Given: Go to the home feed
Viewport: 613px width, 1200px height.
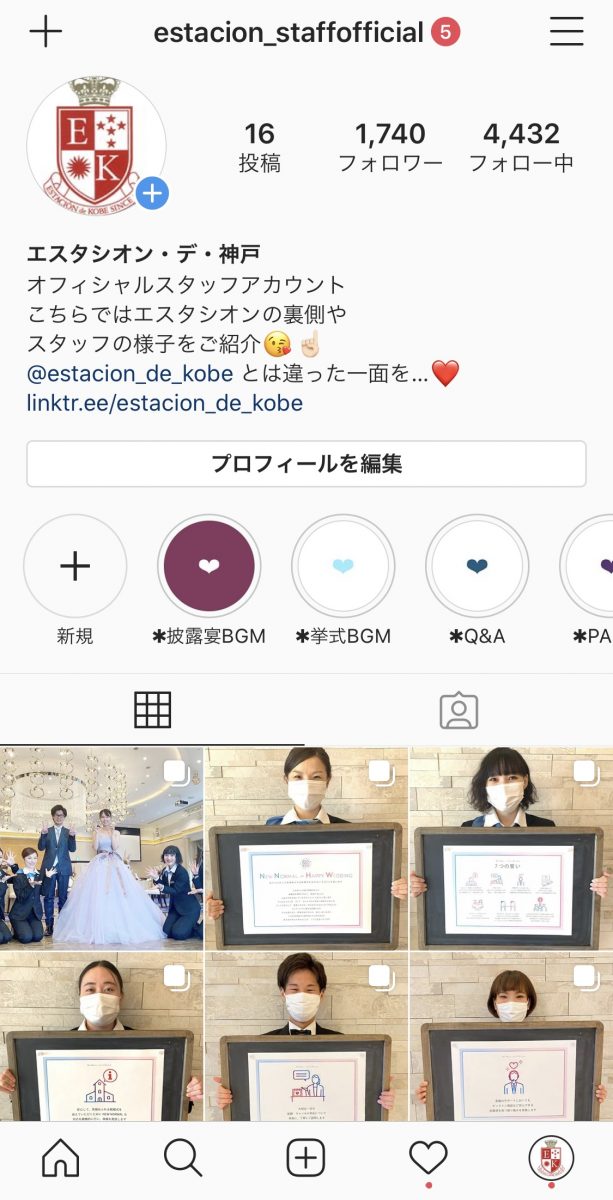Looking at the screenshot, I should [x=61, y=1159].
